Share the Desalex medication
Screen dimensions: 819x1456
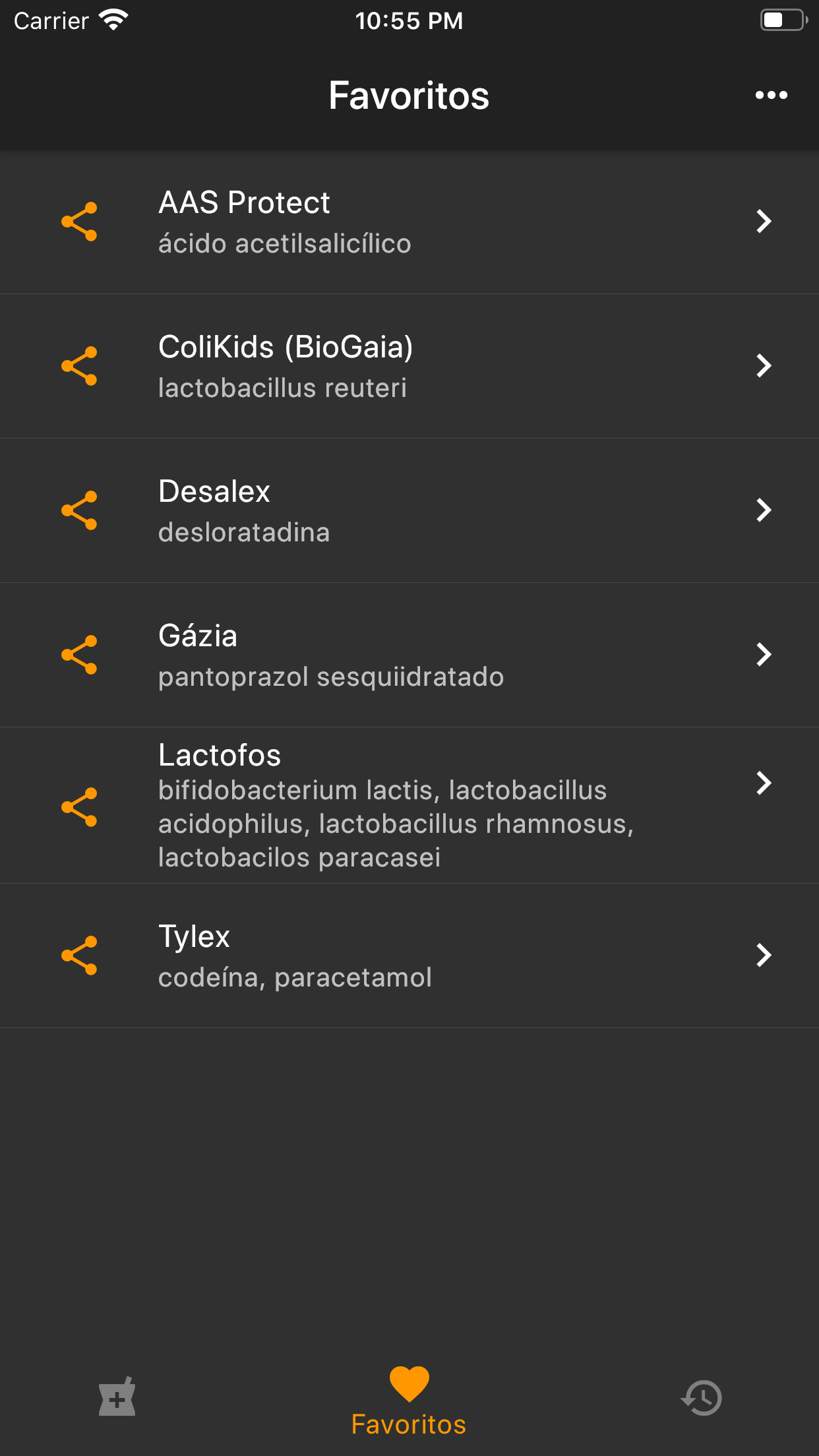click(80, 510)
